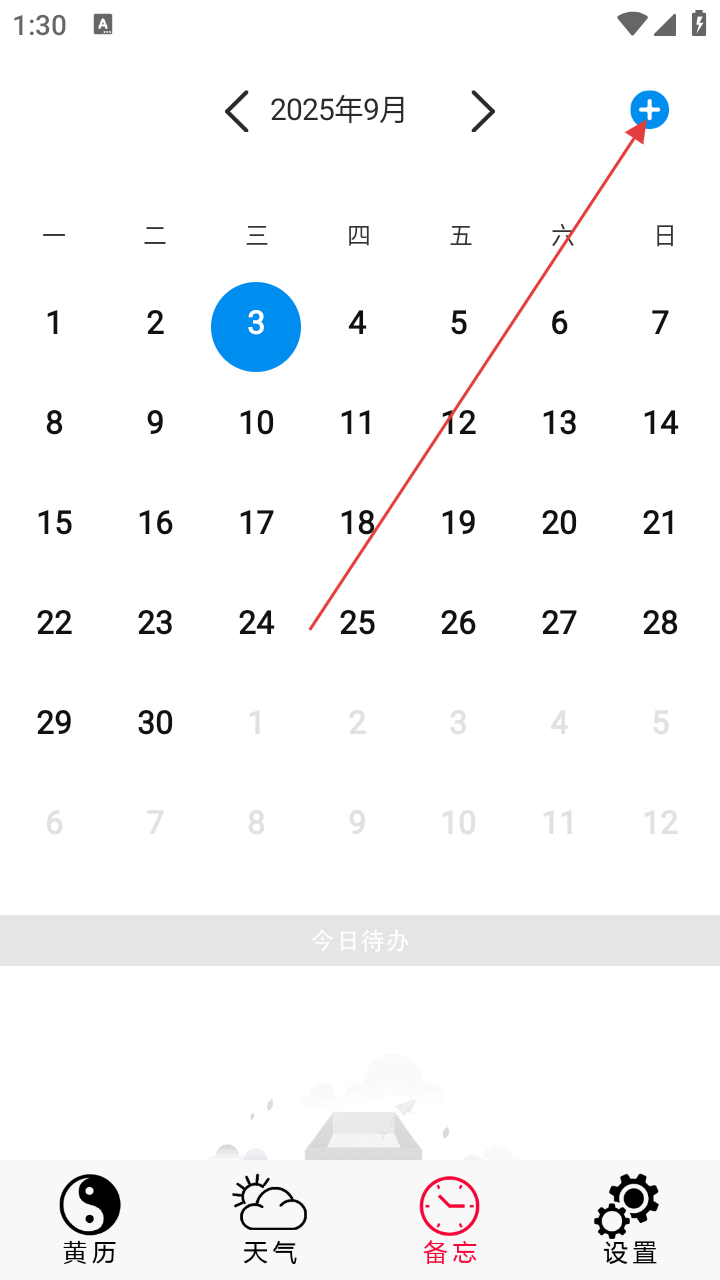The width and height of the screenshot is (720, 1280).
Task: Add a new memo with the plus icon
Action: coord(649,110)
